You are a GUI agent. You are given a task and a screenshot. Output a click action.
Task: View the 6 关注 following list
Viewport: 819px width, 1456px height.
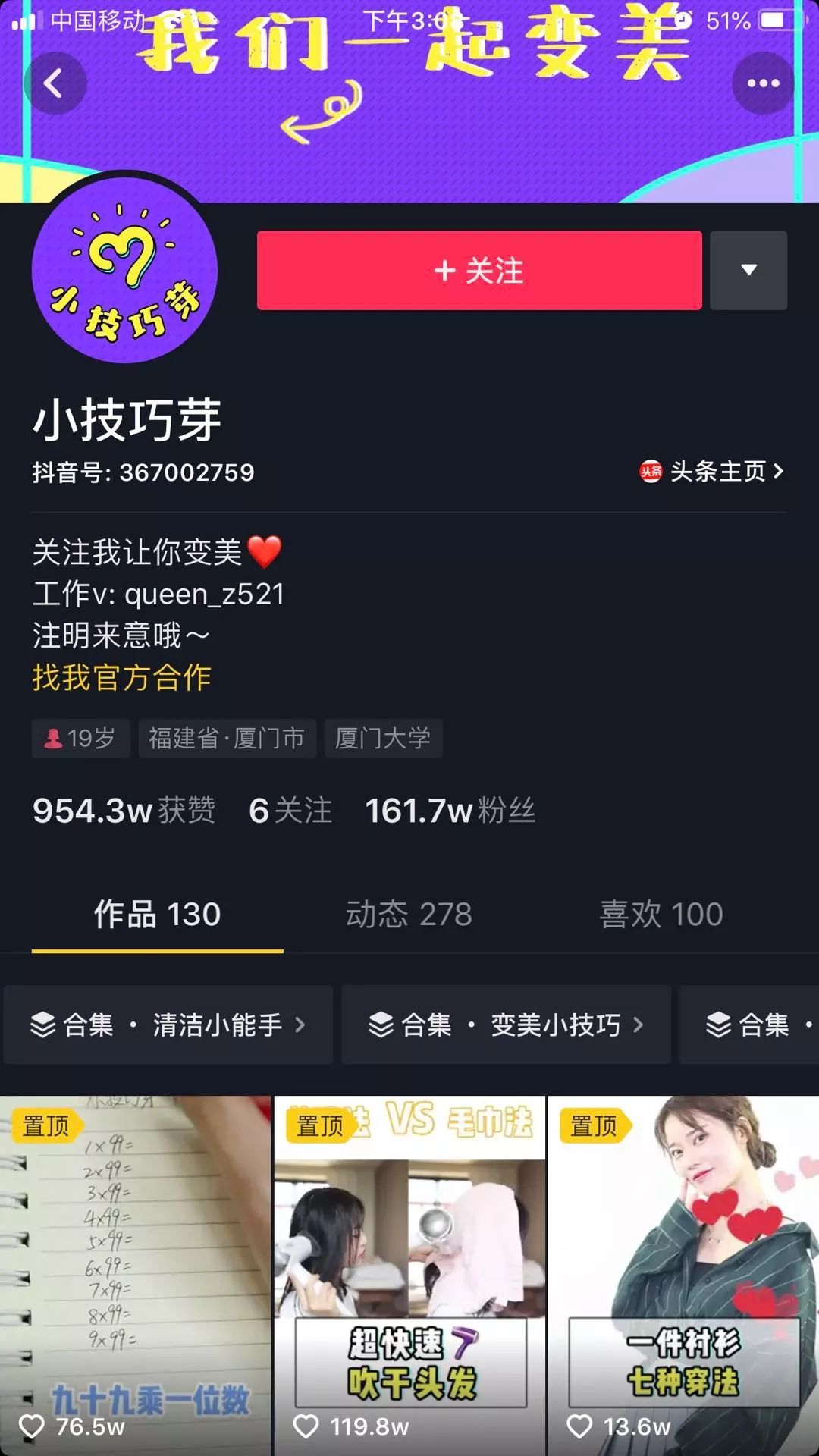[290, 811]
